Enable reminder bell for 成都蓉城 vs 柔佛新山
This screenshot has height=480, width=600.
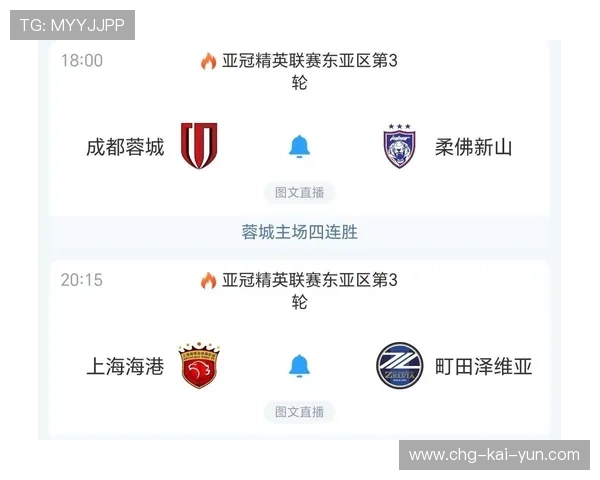(x=299, y=147)
